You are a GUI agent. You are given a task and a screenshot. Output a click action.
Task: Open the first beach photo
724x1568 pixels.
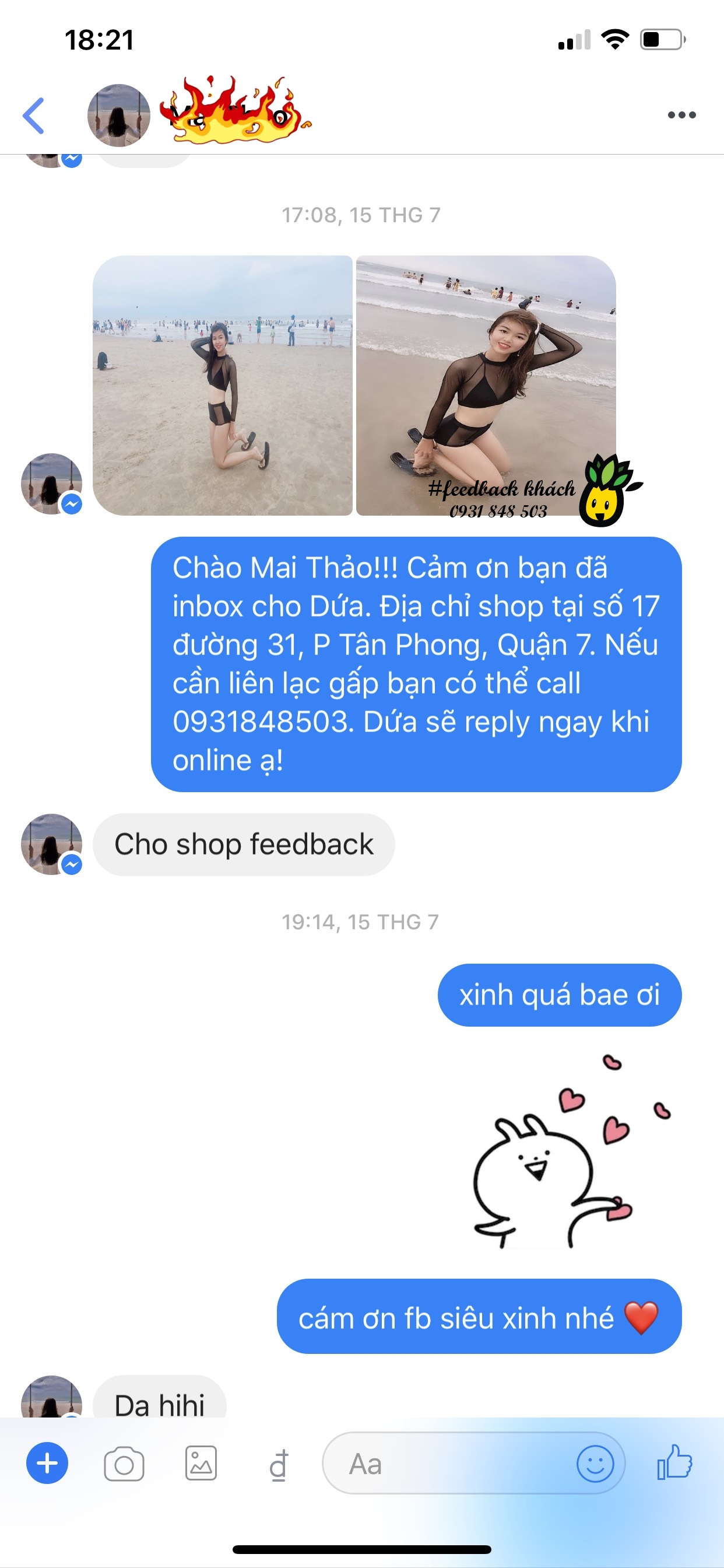[223, 386]
